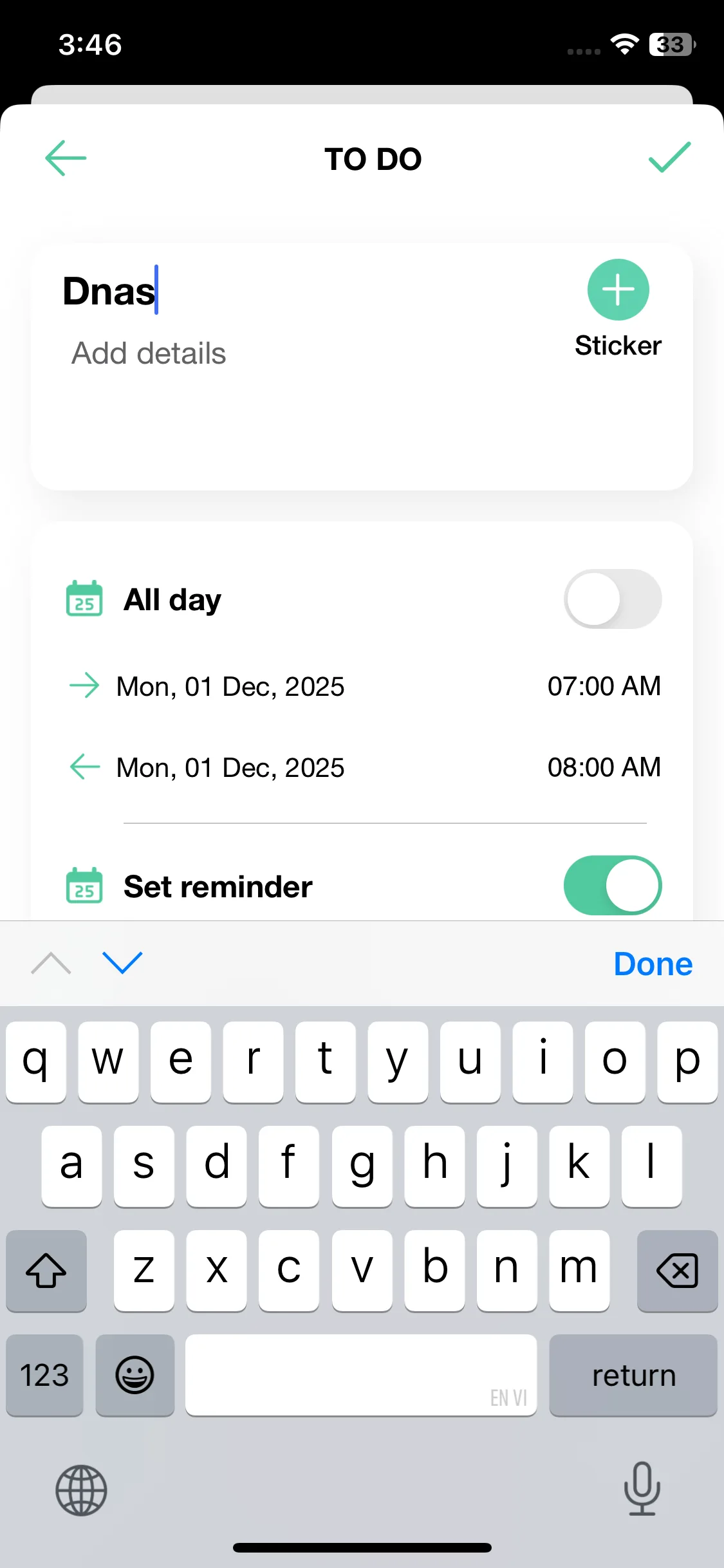This screenshot has width=724, height=1568.
Task: Save the to-do with the checkmark
Action: pos(669,158)
